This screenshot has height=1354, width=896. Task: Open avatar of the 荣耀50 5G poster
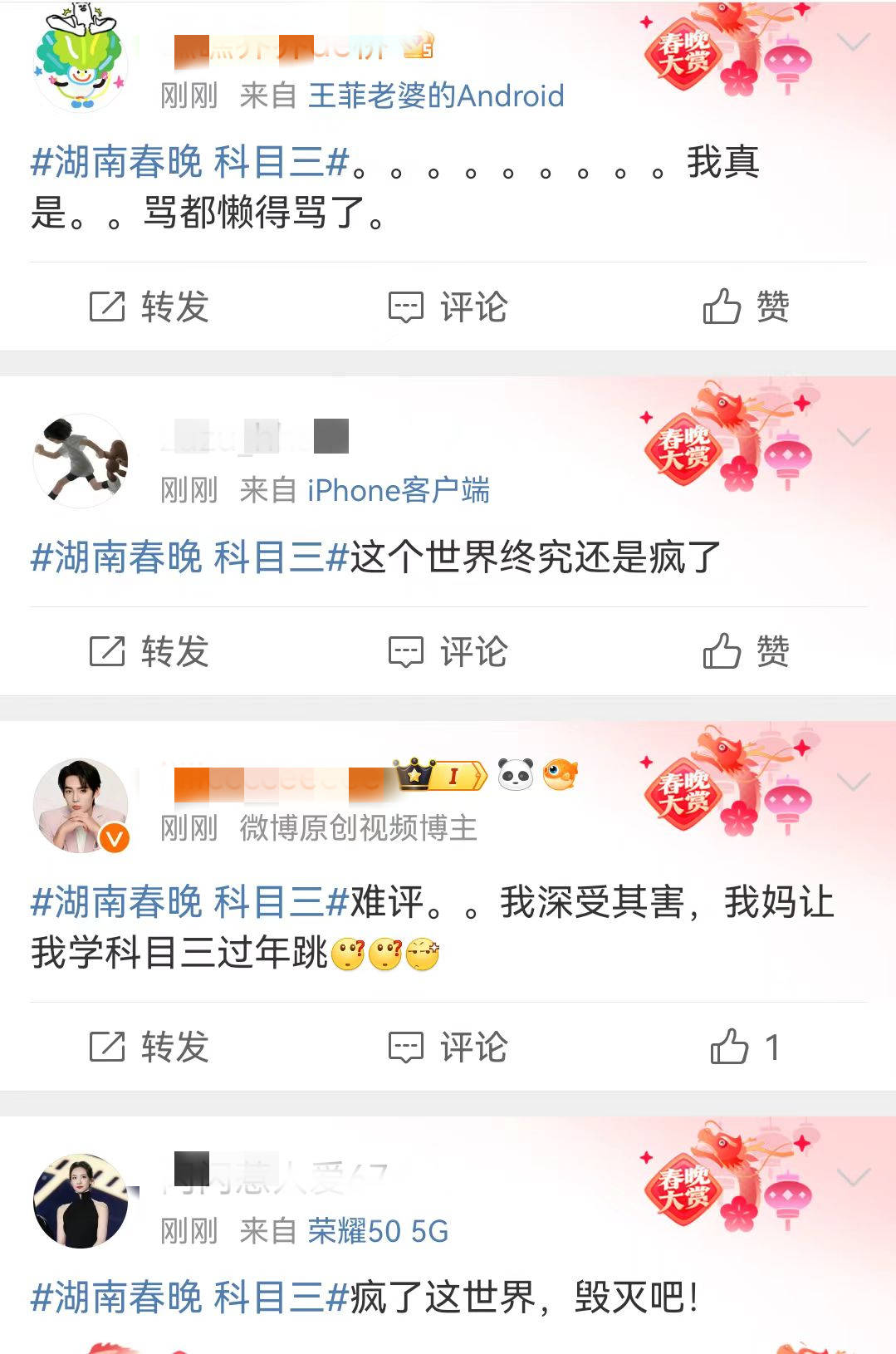(x=81, y=1200)
